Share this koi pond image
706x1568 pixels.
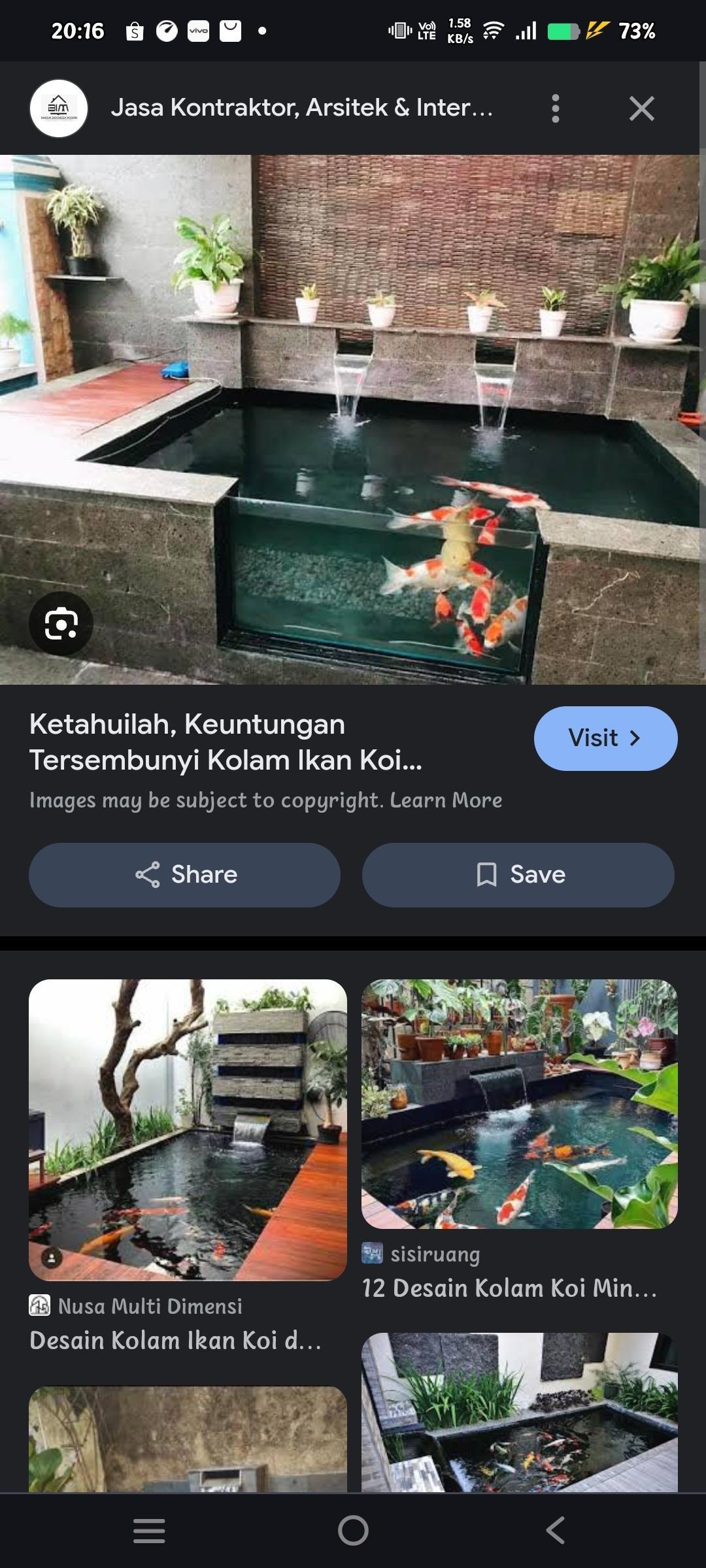pyautogui.click(x=184, y=875)
